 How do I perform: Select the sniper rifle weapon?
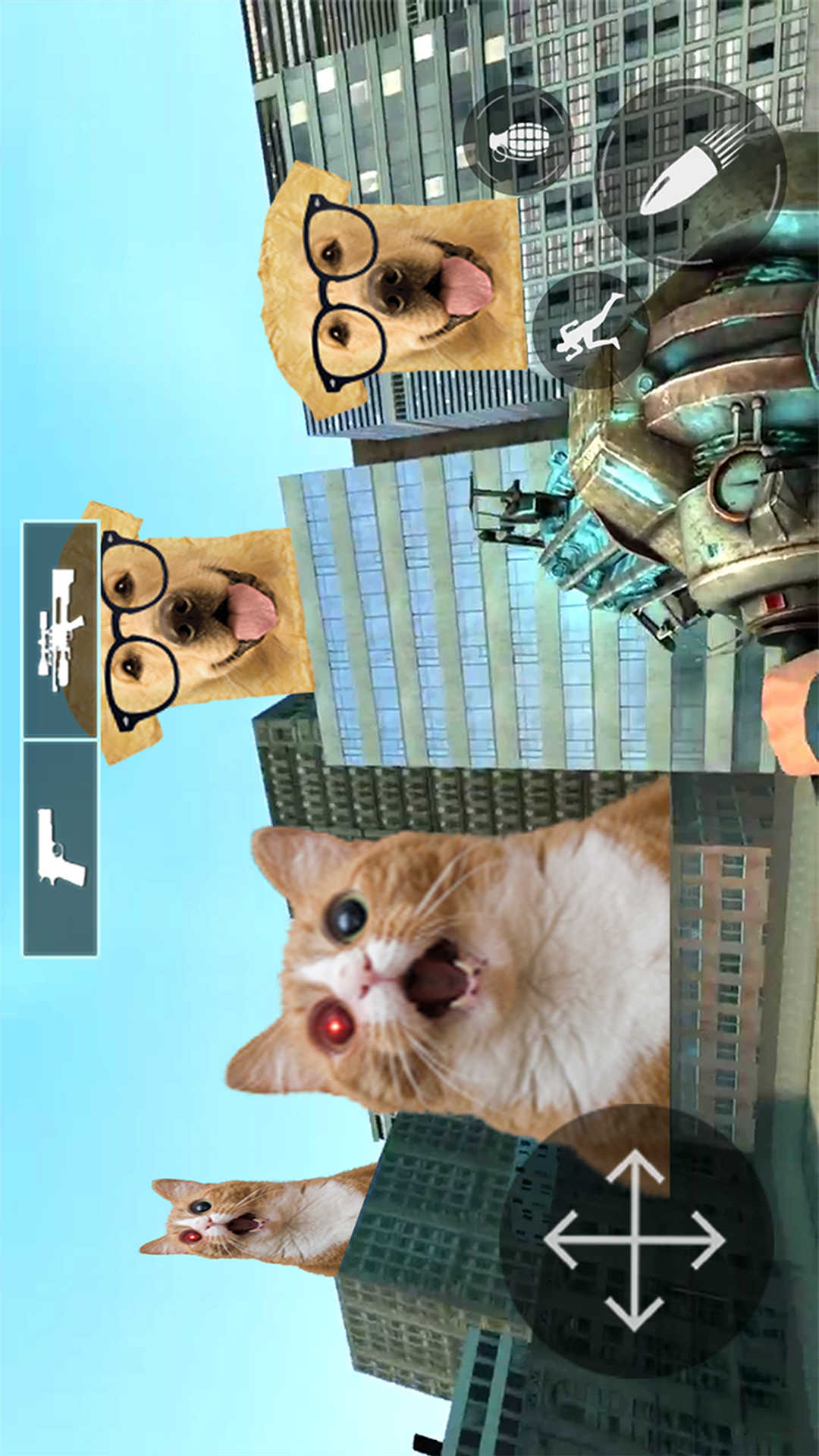61,629
